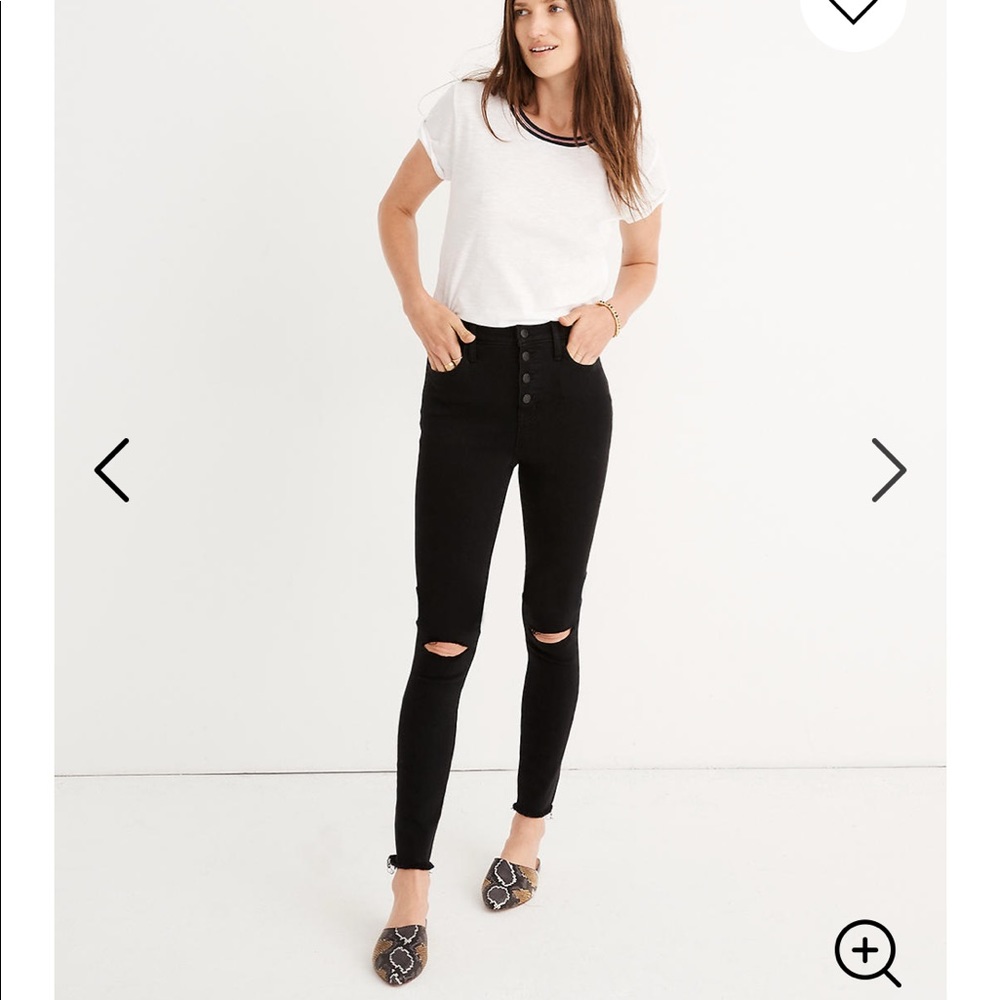The height and width of the screenshot is (1000, 1000).
Task: Zoom in on the product image
Action: coord(867,952)
